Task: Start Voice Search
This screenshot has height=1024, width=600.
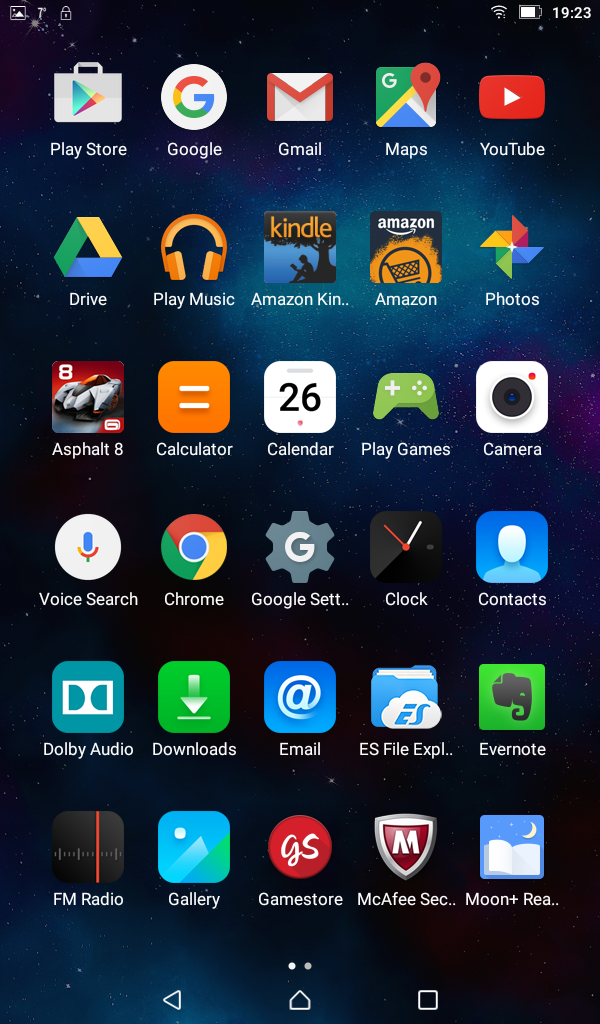Action: (88, 547)
